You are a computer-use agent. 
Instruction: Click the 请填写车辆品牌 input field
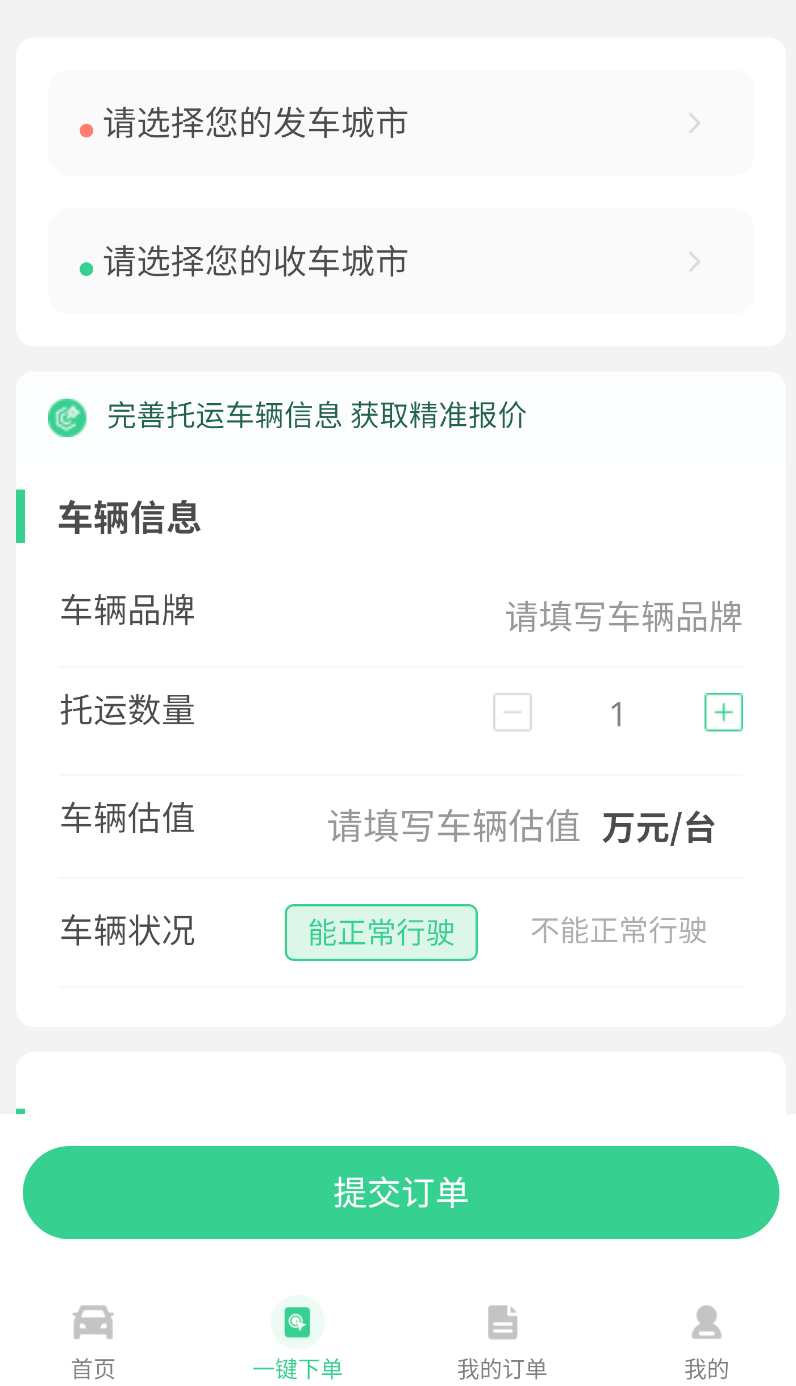click(x=623, y=617)
